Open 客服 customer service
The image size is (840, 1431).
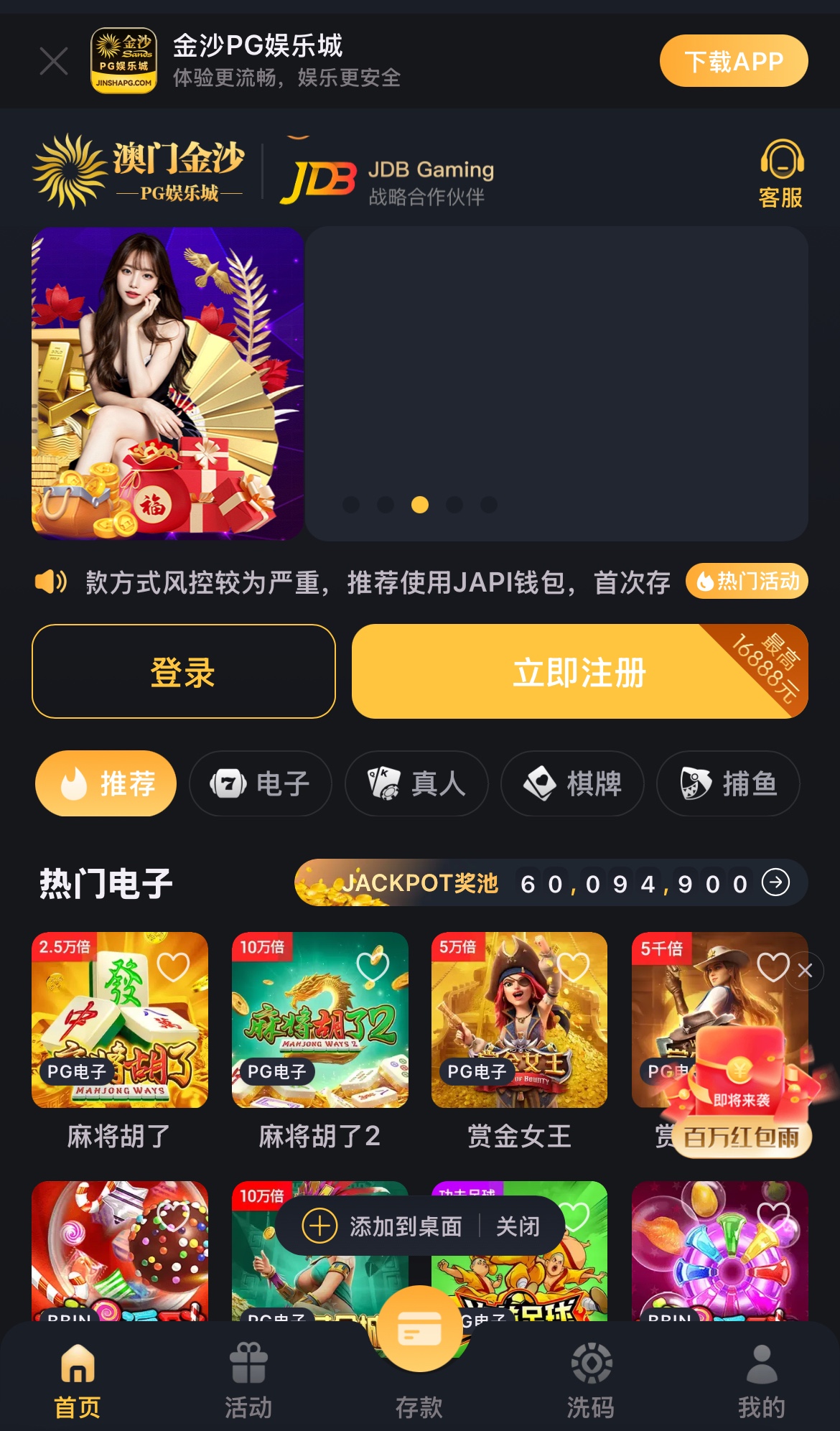781,174
